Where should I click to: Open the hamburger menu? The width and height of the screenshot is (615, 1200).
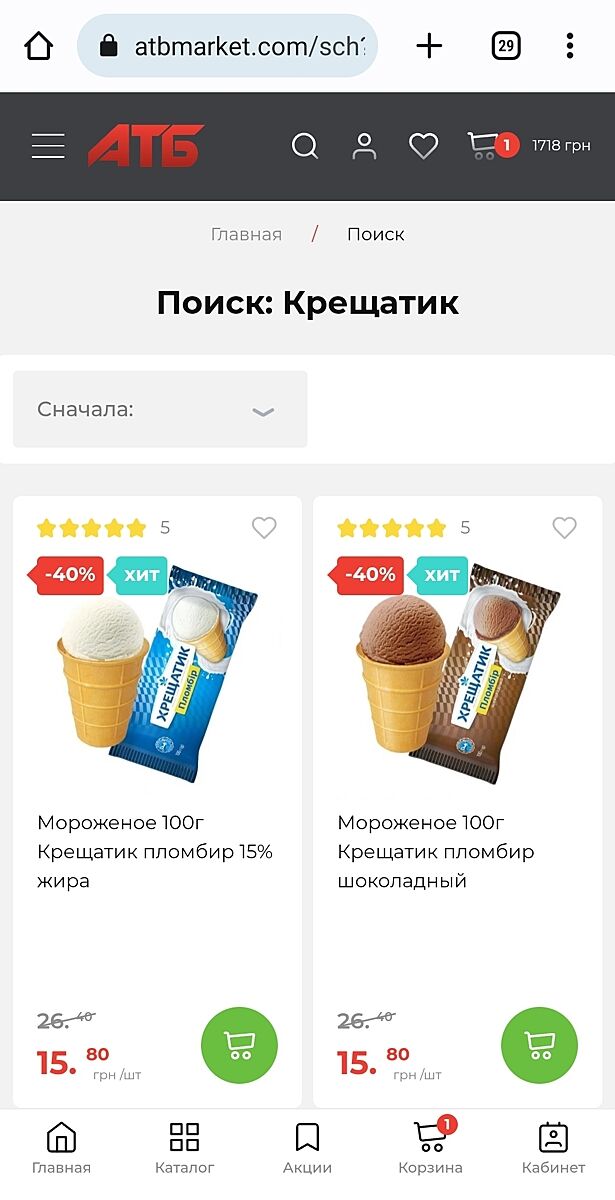click(48, 146)
